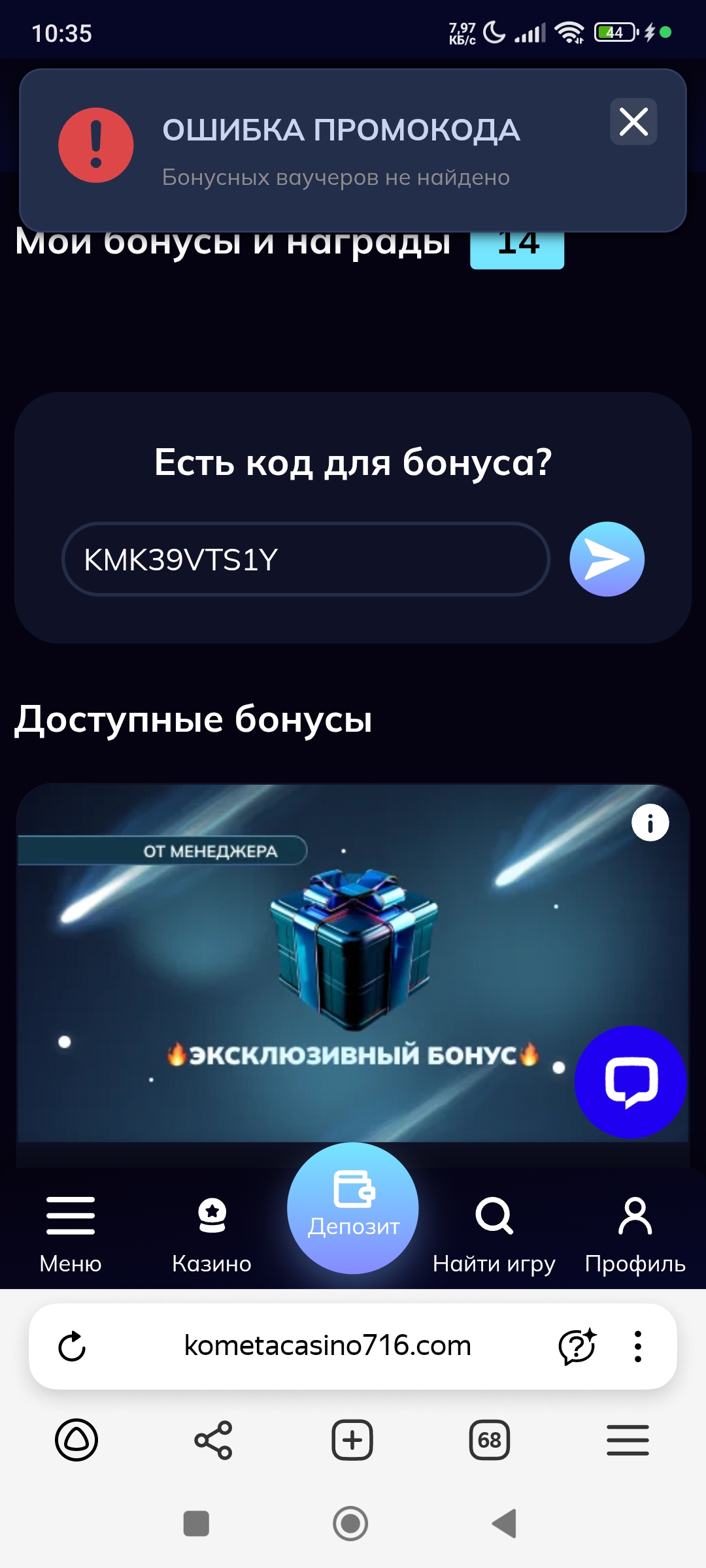Viewport: 706px width, 1568px height.
Task: Share this page from the browser toolbar
Action: (214, 1440)
